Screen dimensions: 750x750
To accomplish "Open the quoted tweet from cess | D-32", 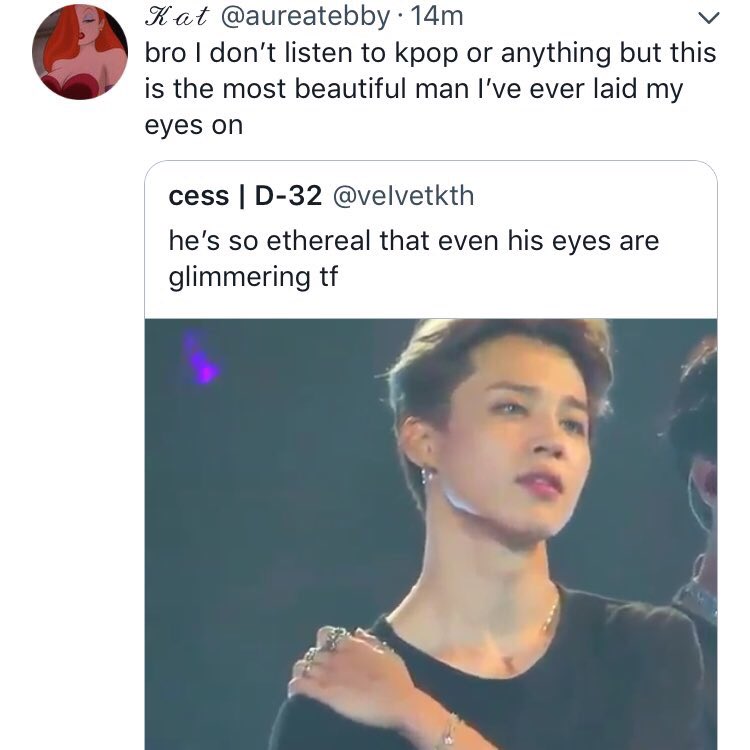I will point(430,241).
